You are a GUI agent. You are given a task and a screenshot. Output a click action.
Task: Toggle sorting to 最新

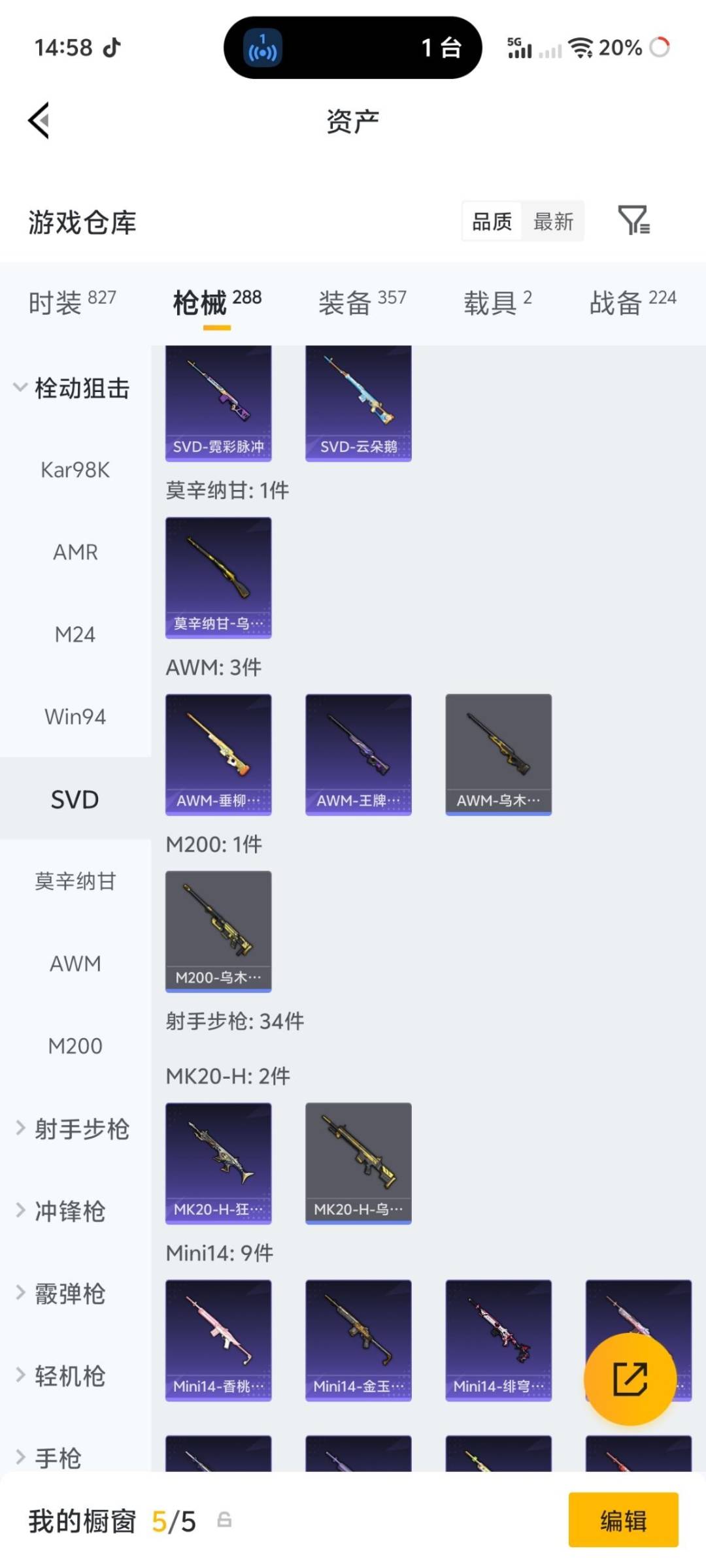tap(553, 221)
